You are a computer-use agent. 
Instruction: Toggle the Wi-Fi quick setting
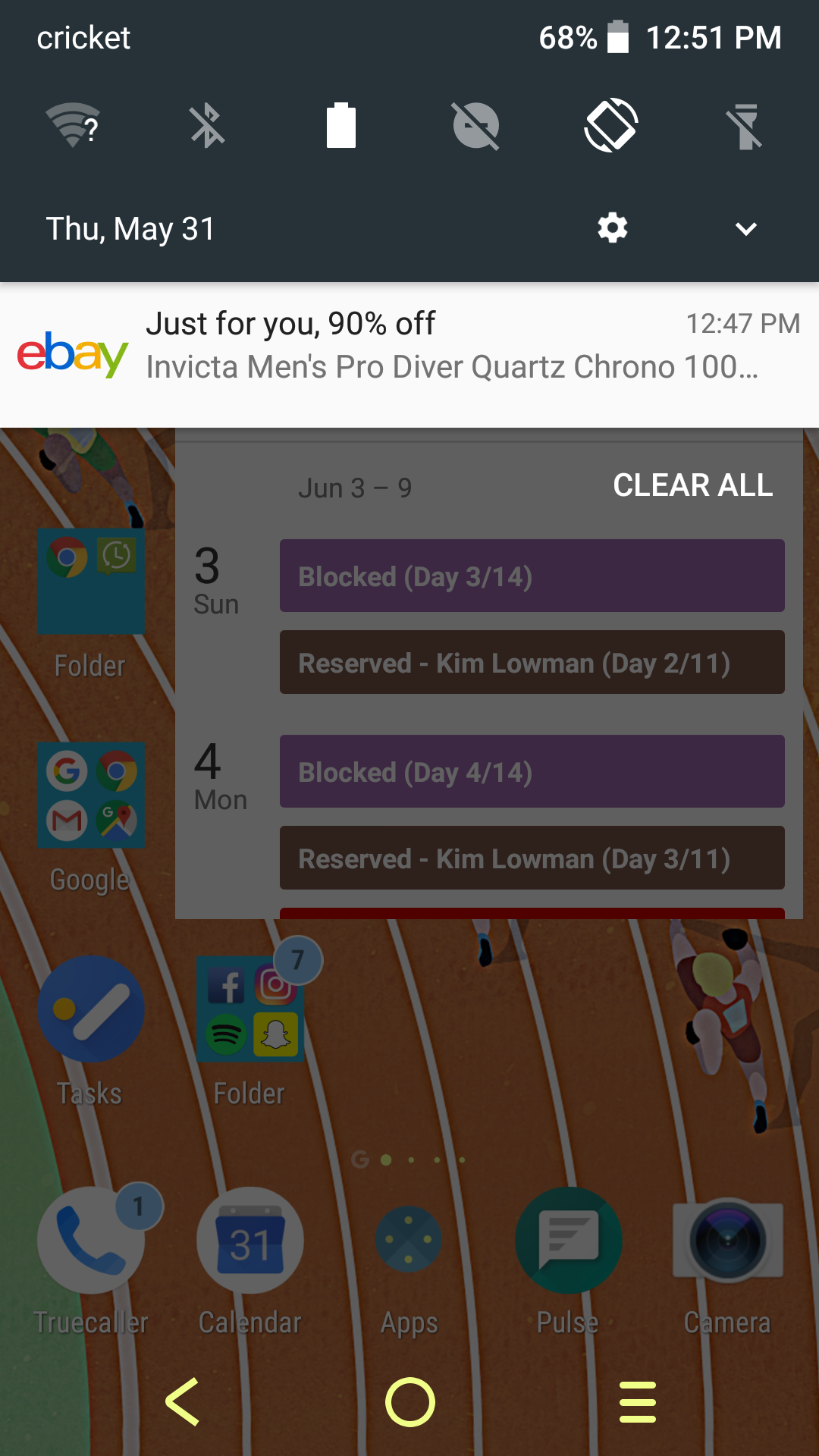tap(73, 126)
